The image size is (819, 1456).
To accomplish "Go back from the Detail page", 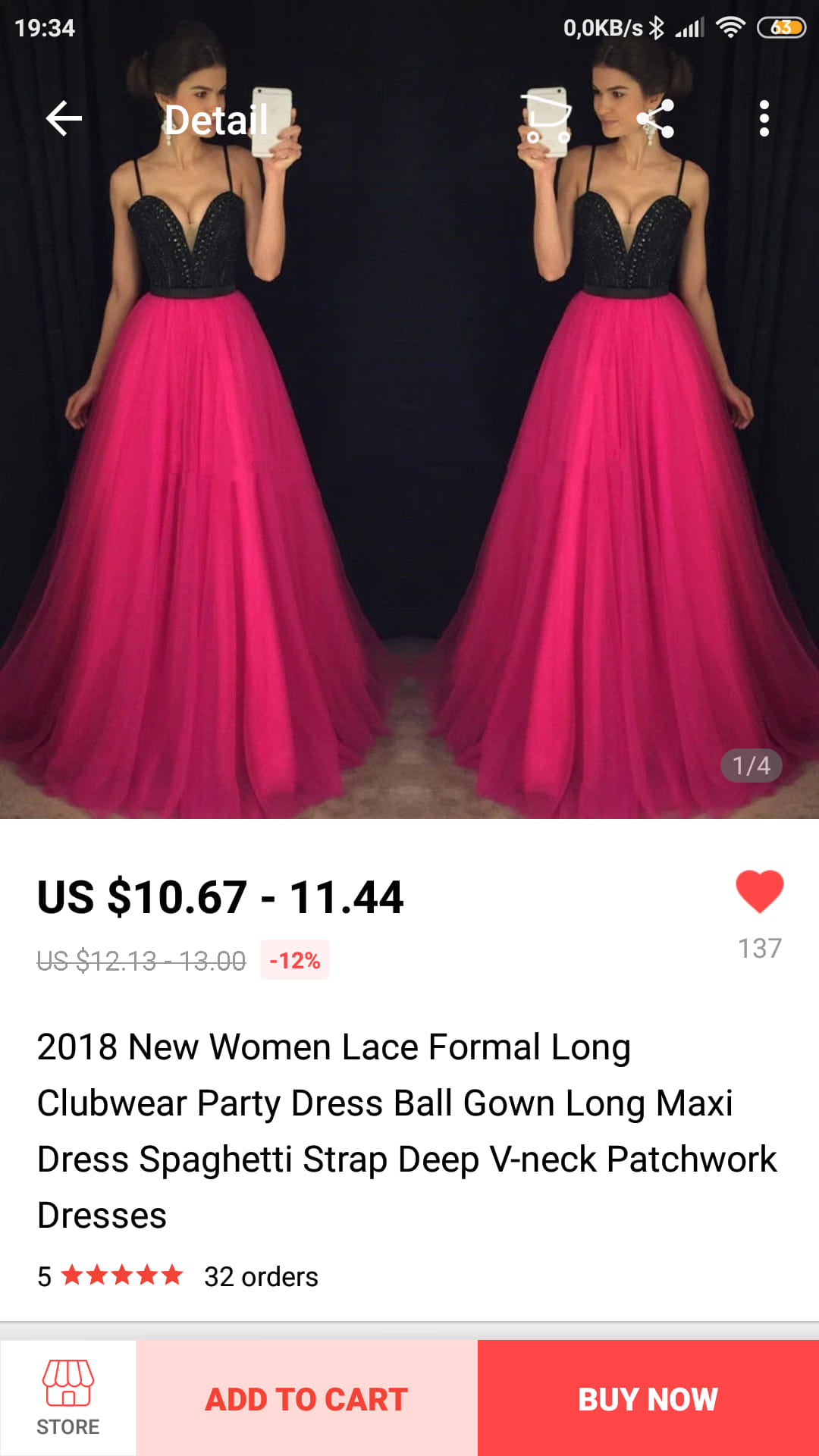I will [x=64, y=119].
